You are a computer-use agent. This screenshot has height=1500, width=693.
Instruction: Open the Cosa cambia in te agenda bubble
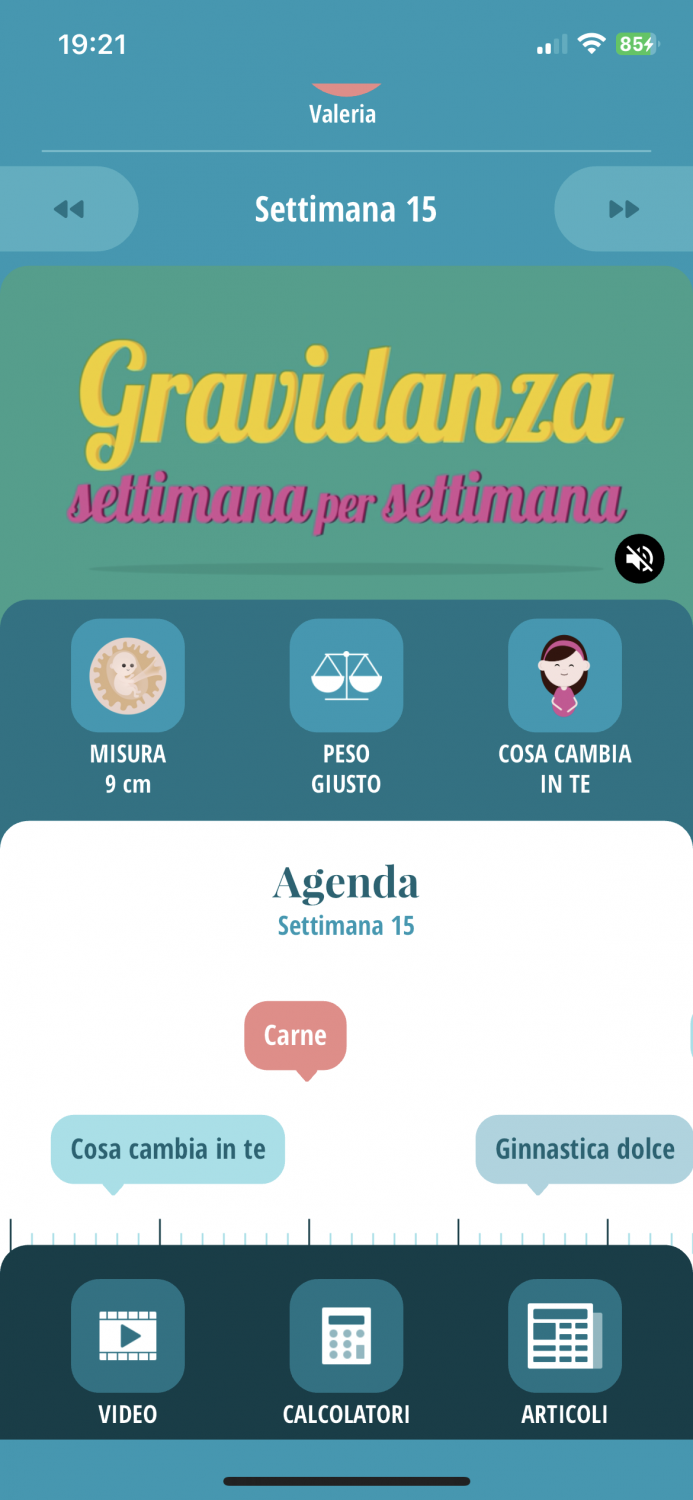coord(168,1149)
